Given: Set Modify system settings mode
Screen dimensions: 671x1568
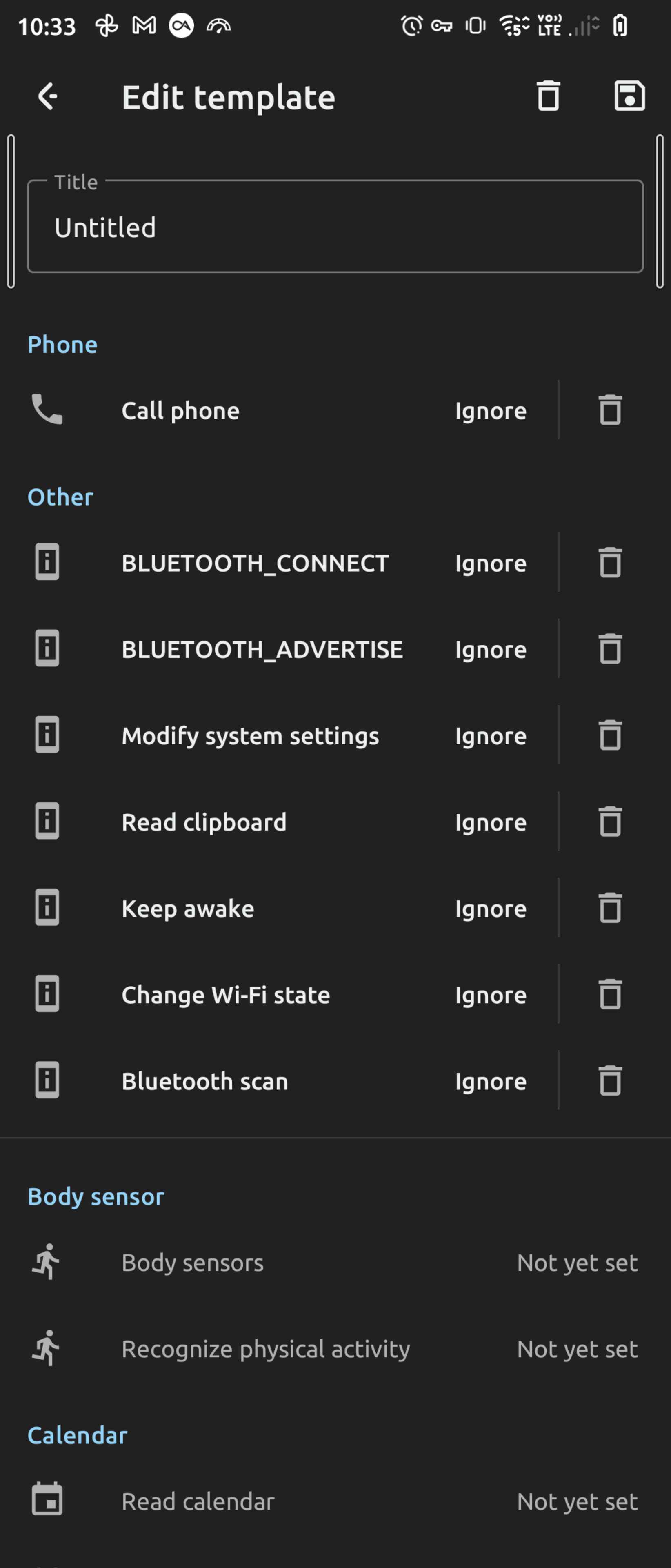Looking at the screenshot, I should click(490, 736).
